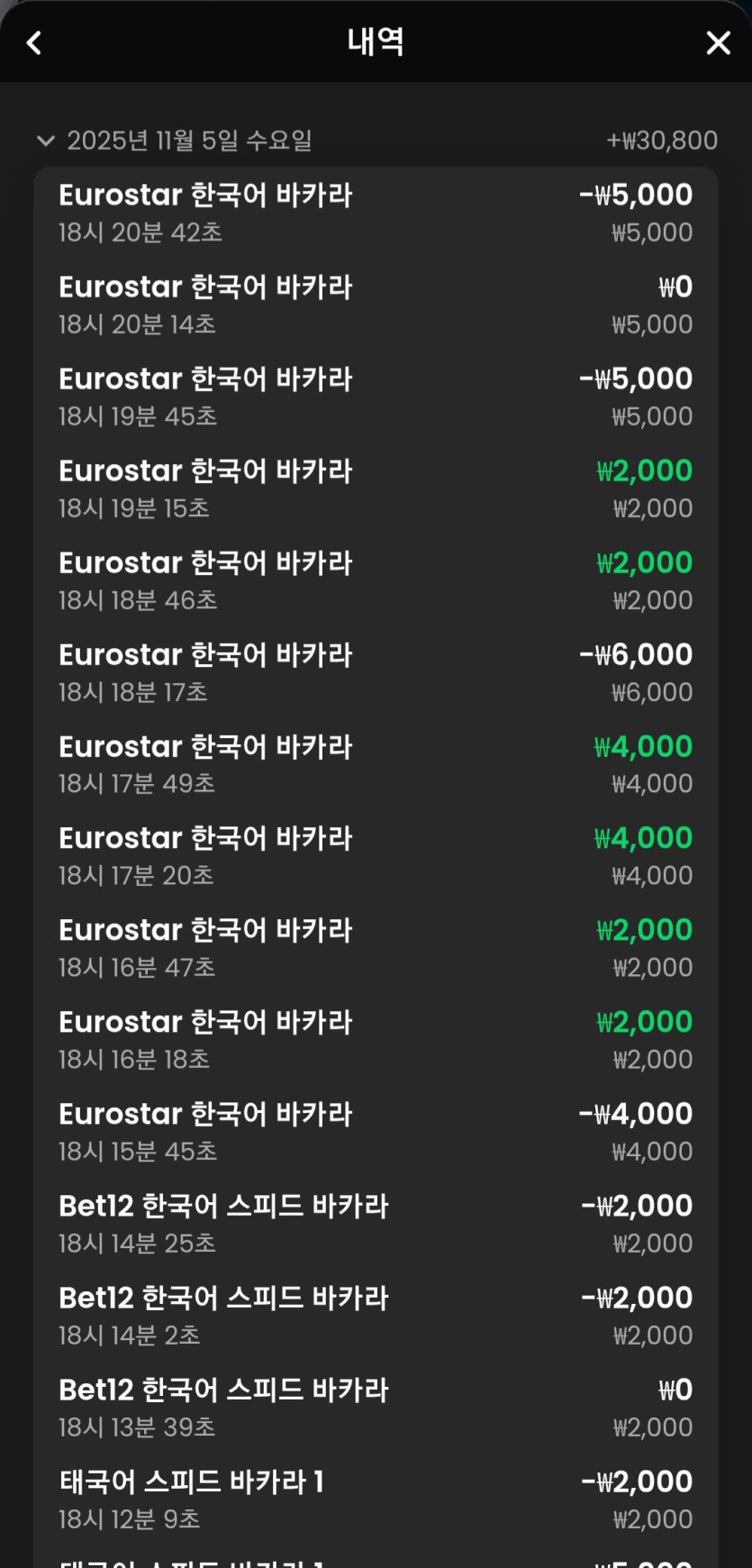Open the Eurostar 한국어 바카라 entry at 18시 20분 42초
Viewport: 752px width, 1568px height.
click(375, 213)
